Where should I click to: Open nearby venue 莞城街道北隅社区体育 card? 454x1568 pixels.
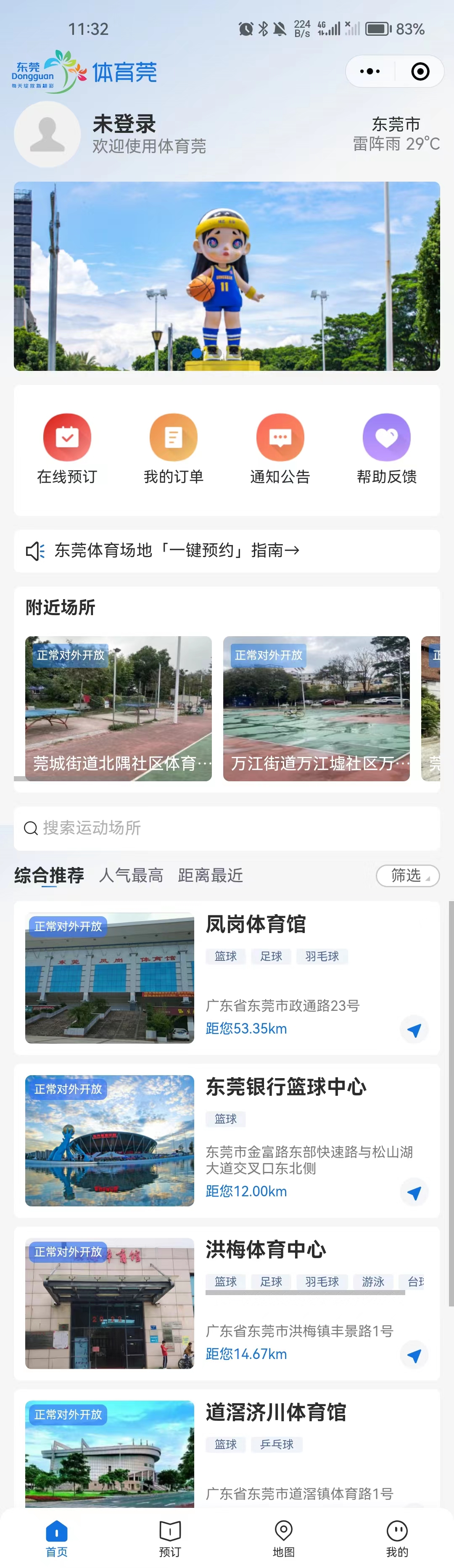(119, 709)
